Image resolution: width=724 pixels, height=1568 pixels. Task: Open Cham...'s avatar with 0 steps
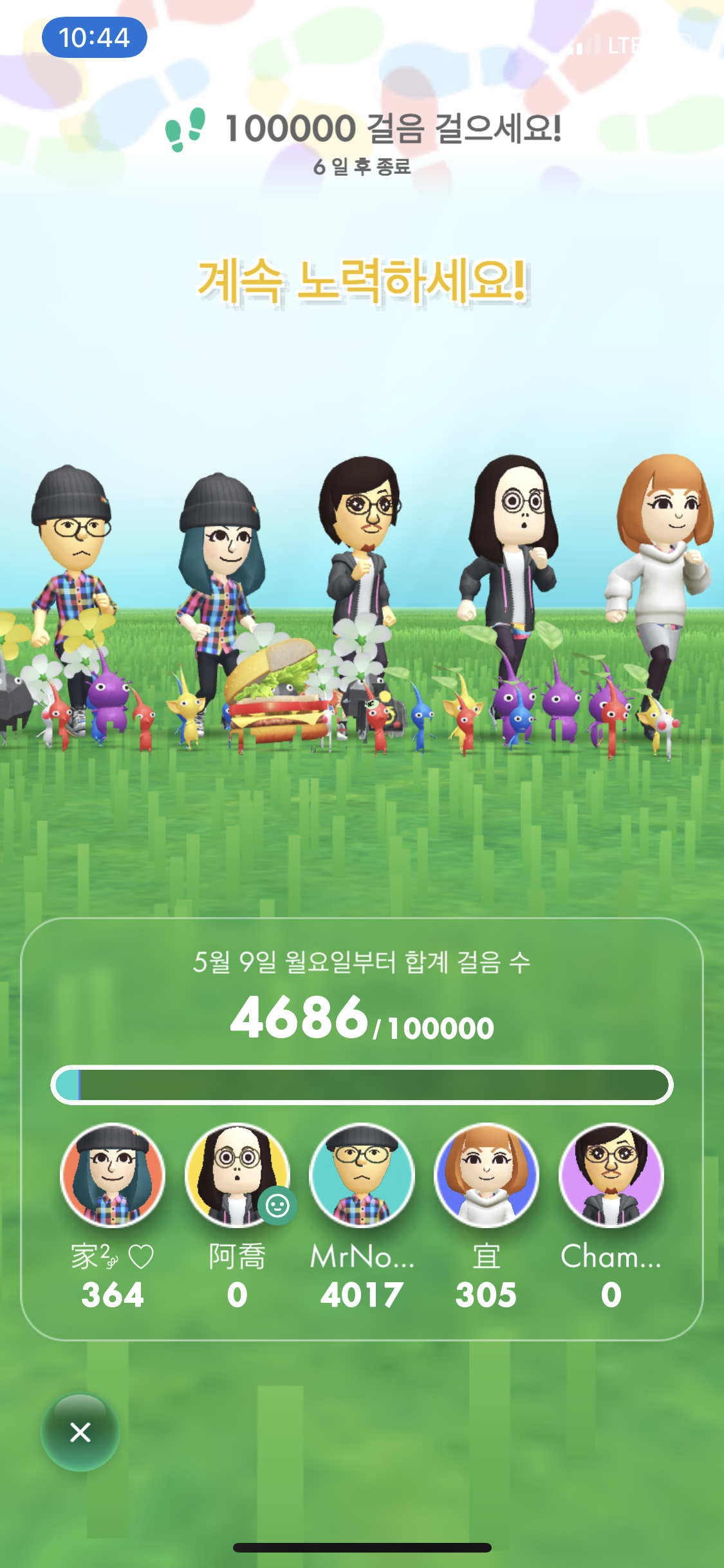click(x=611, y=1175)
